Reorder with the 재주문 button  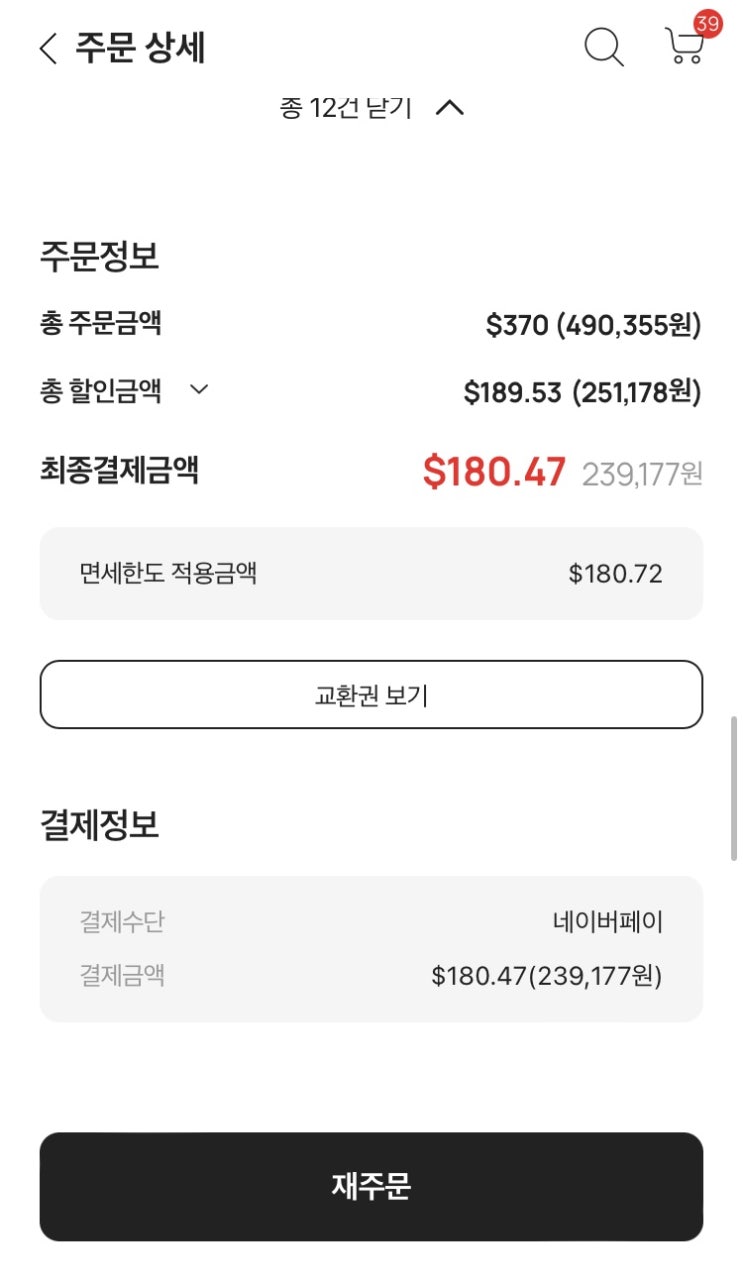click(x=371, y=1186)
